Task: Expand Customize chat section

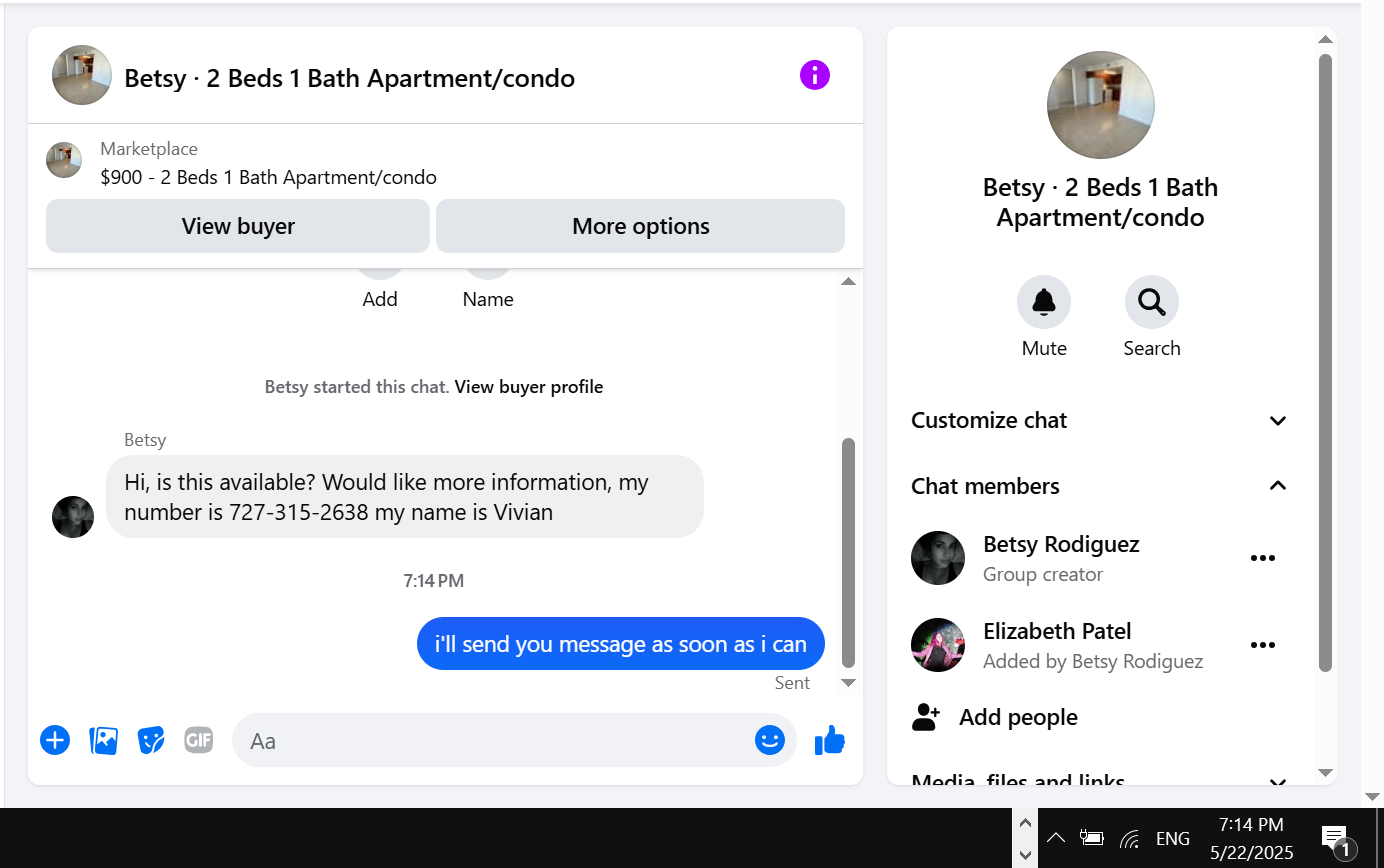Action: click(x=1100, y=421)
